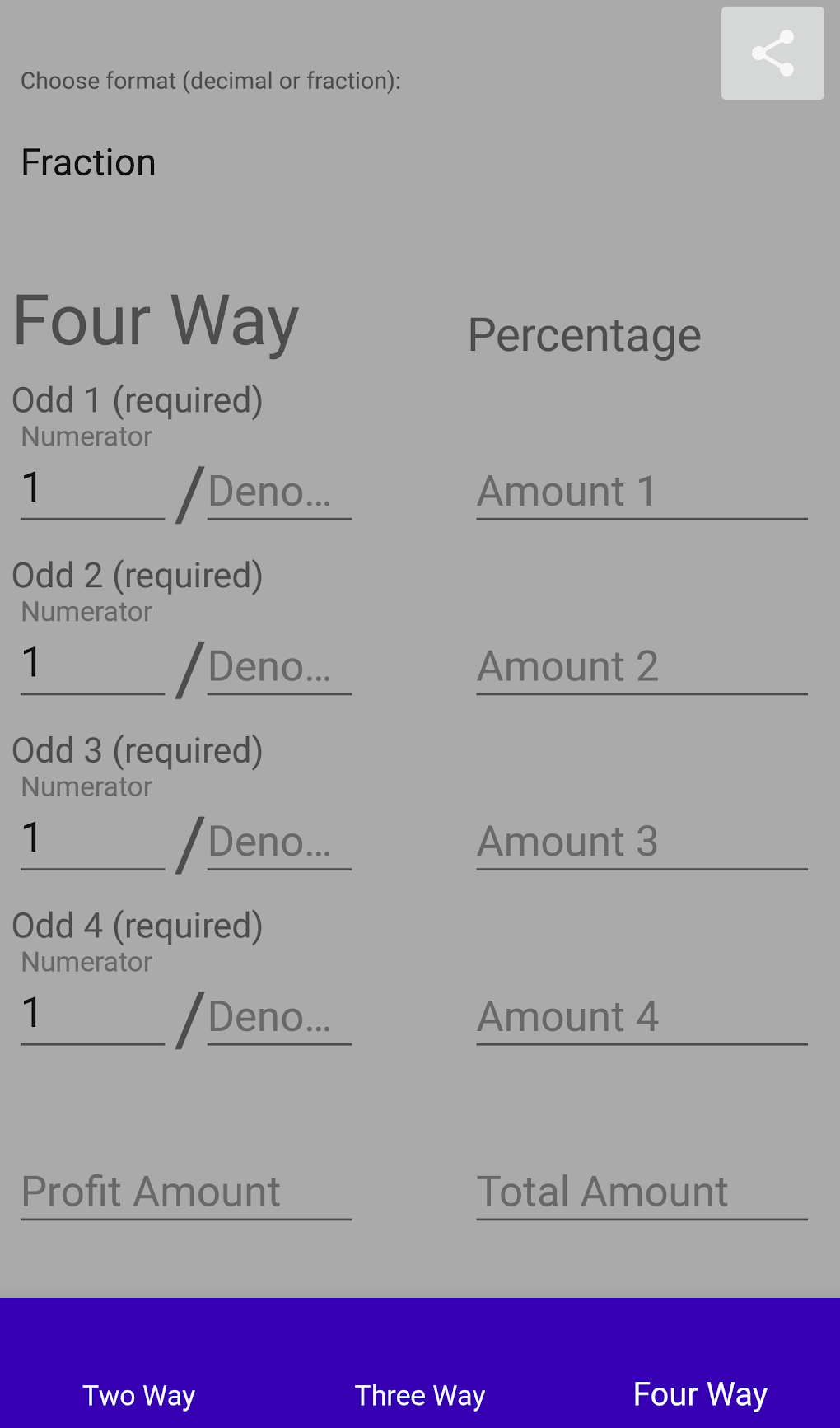The height and width of the screenshot is (1428, 840).
Task: Click the Odd 3 Denominator field
Action: (x=280, y=843)
